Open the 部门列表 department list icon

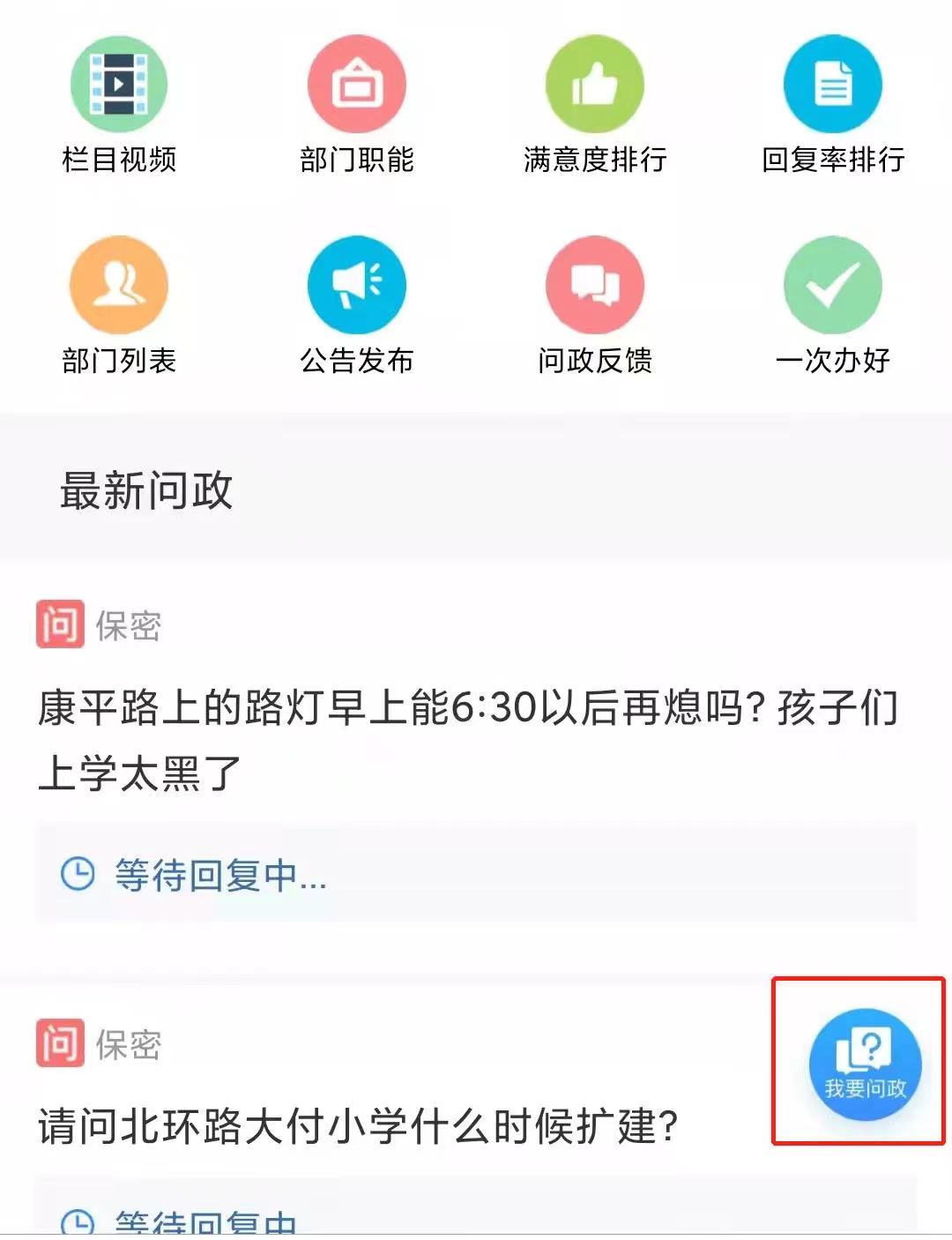point(119,284)
